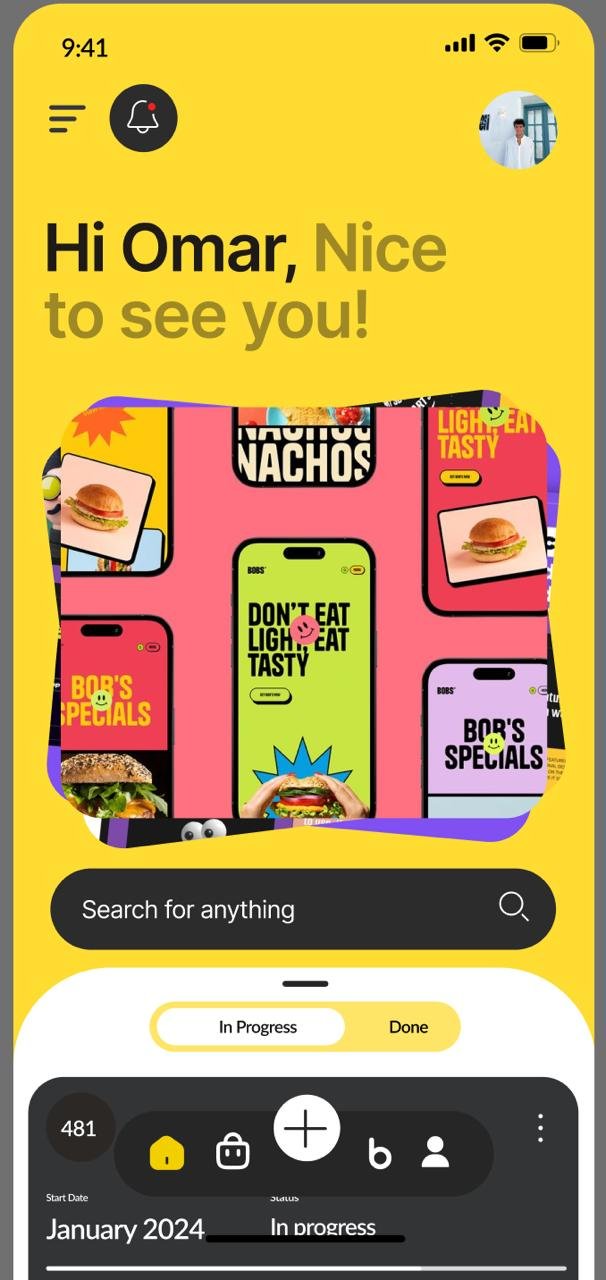Viewport: 606px width, 1280px height.
Task: Open the shopping bag tab
Action: click(x=232, y=1153)
